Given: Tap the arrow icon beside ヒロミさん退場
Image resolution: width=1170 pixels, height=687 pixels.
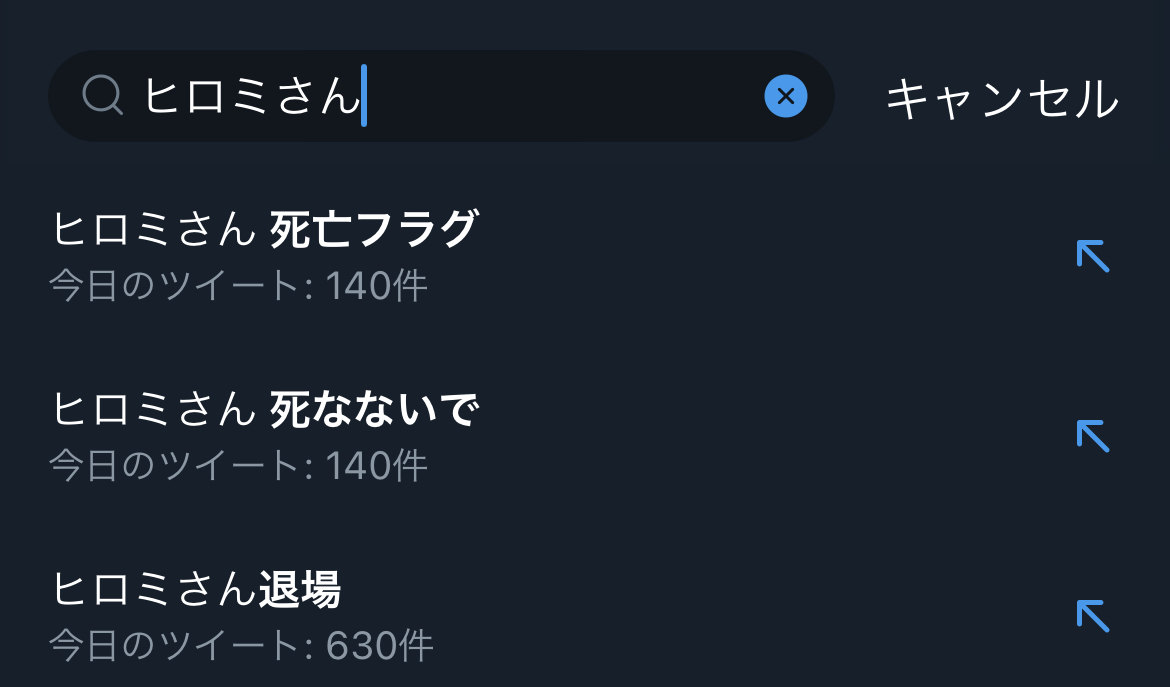Looking at the screenshot, I should [1092, 615].
